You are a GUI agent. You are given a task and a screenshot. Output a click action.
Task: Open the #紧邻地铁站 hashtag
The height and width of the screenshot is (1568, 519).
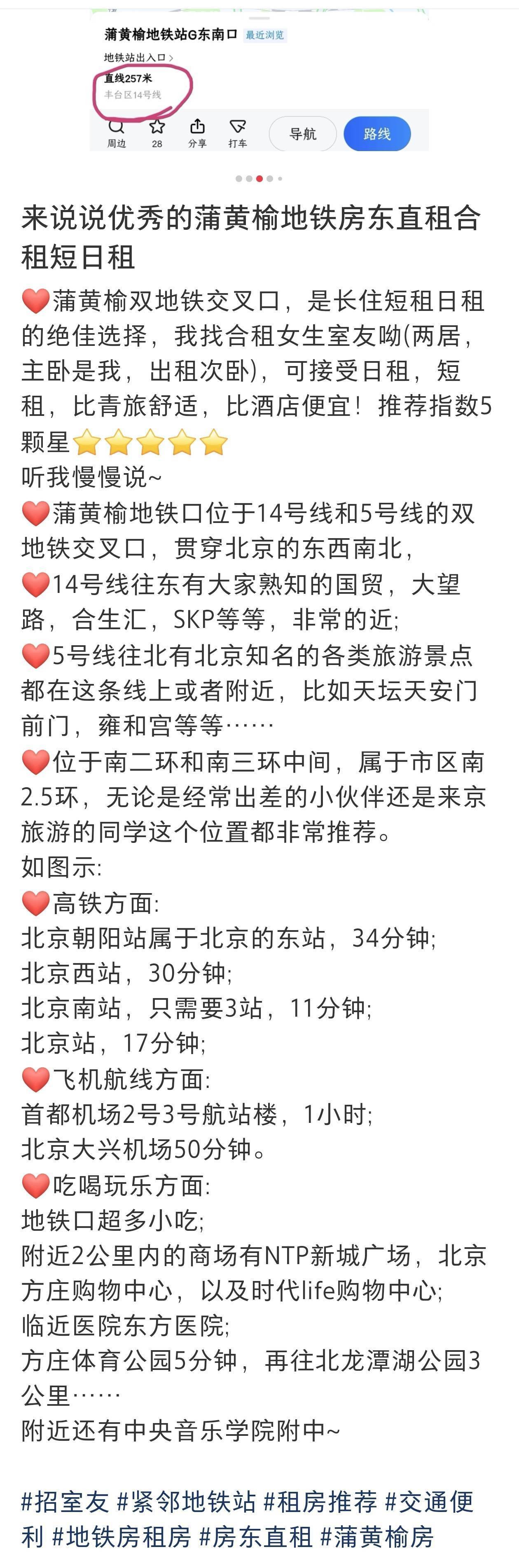pos(187,1501)
